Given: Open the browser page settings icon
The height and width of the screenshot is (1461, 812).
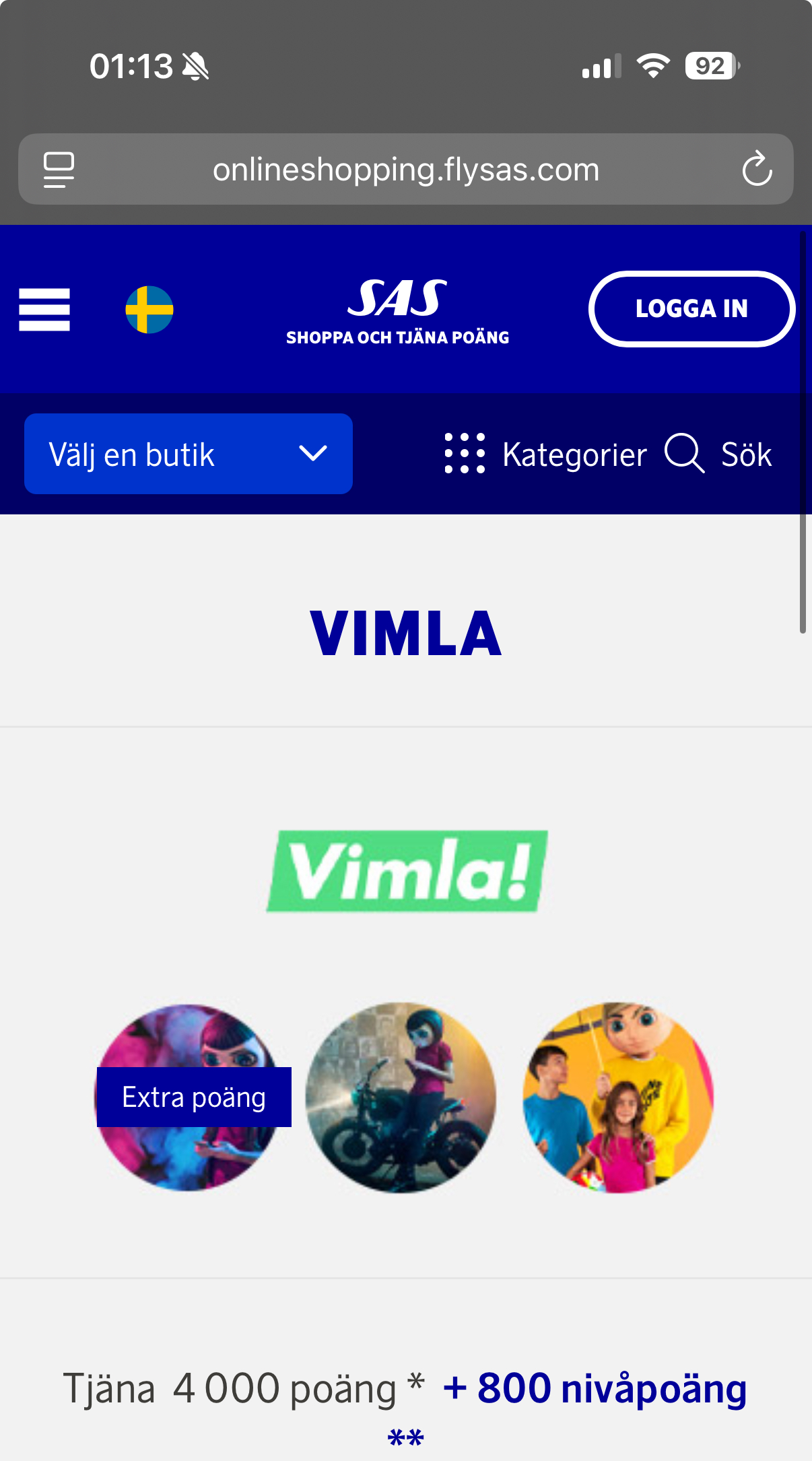Looking at the screenshot, I should pos(59,169).
